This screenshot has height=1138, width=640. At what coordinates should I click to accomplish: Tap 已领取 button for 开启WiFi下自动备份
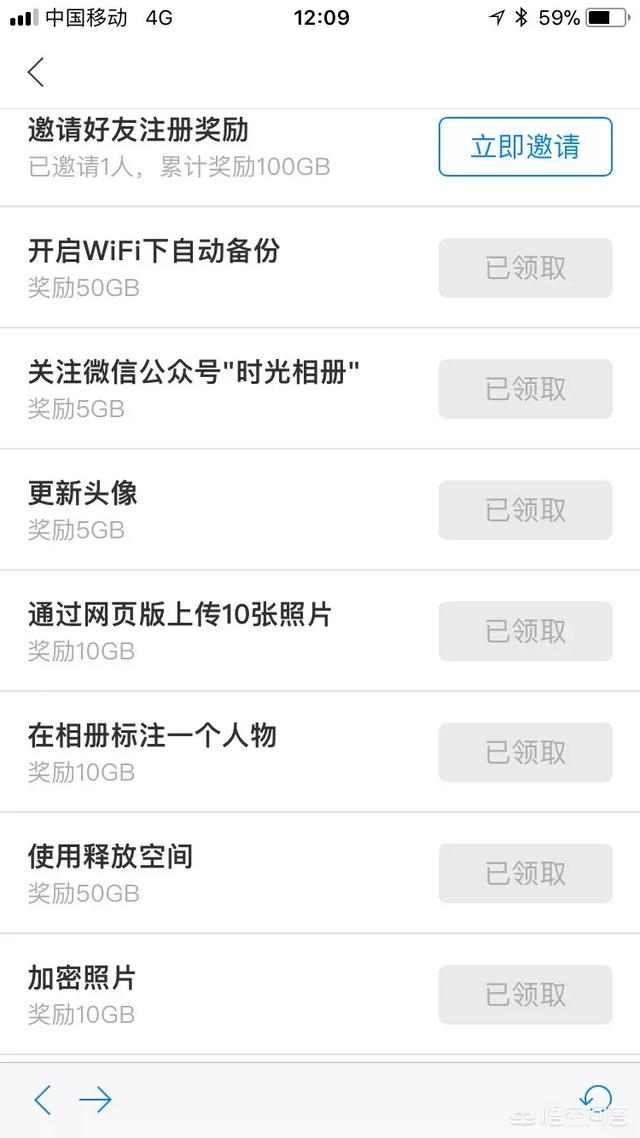tap(525, 268)
